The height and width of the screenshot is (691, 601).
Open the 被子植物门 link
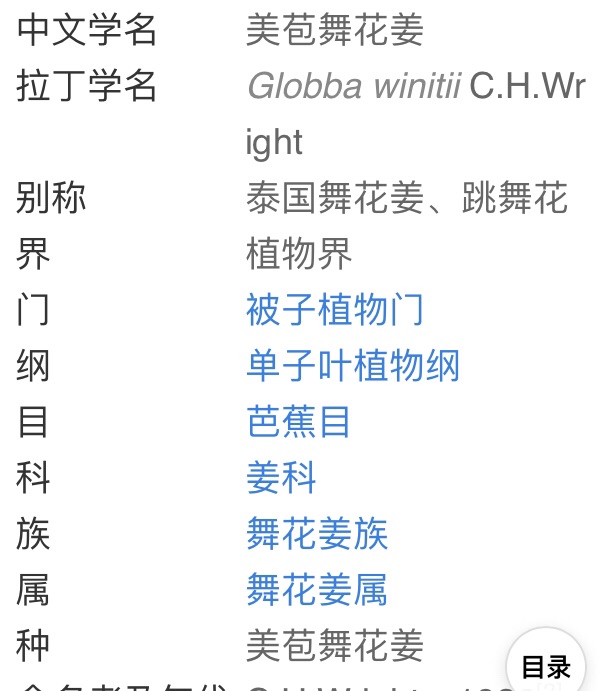click(335, 310)
